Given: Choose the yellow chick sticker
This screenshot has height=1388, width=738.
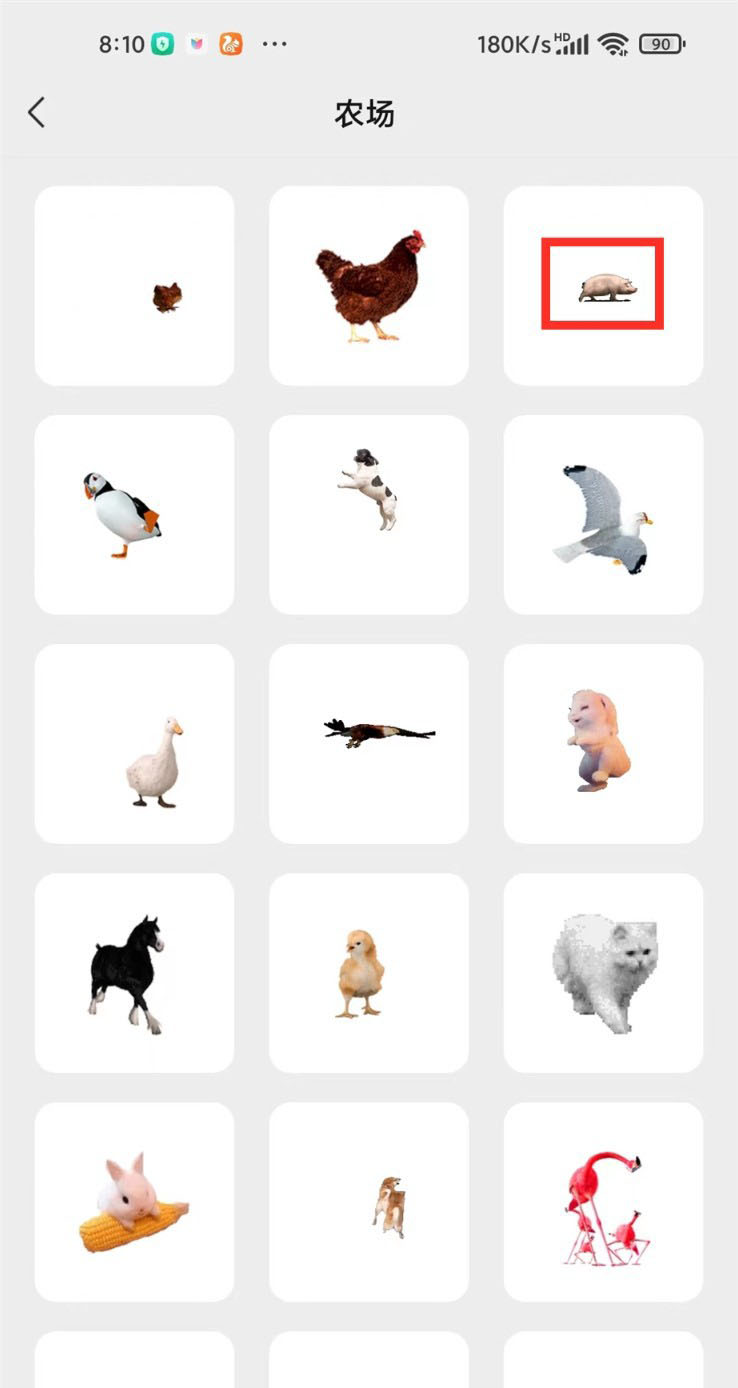Looking at the screenshot, I should 369,973.
